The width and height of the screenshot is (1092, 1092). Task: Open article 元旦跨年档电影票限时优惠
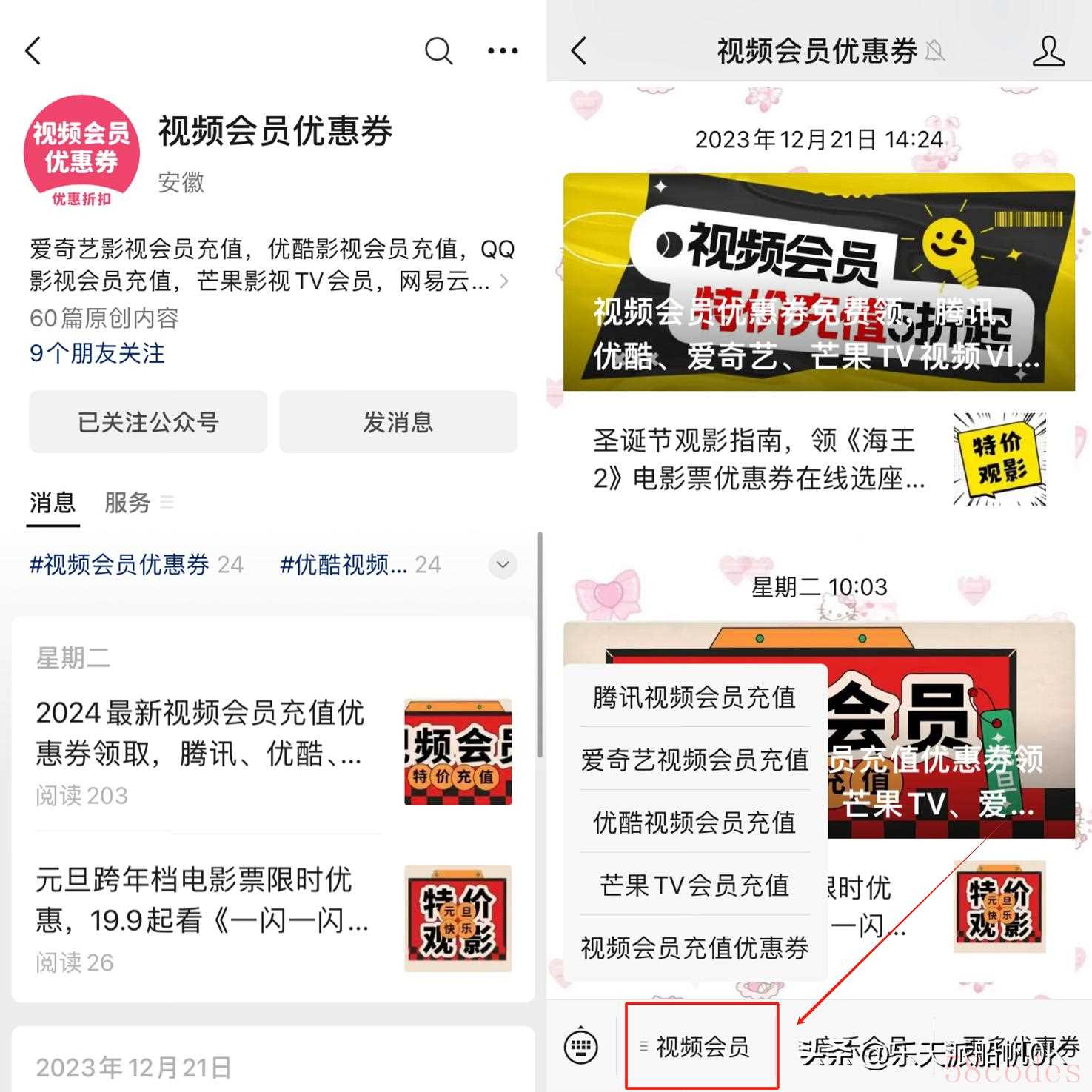pos(200,900)
